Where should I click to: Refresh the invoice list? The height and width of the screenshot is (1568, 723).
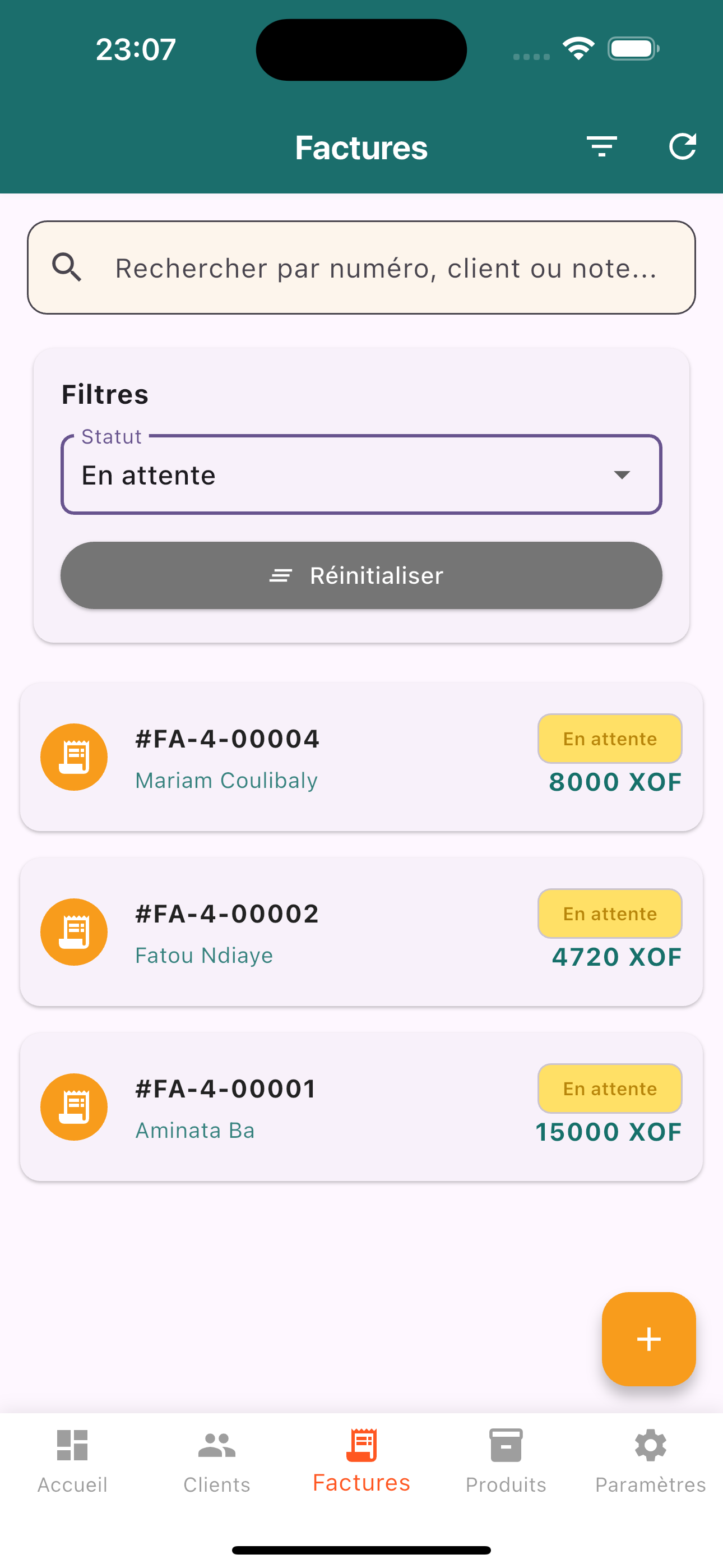pyautogui.click(x=683, y=147)
